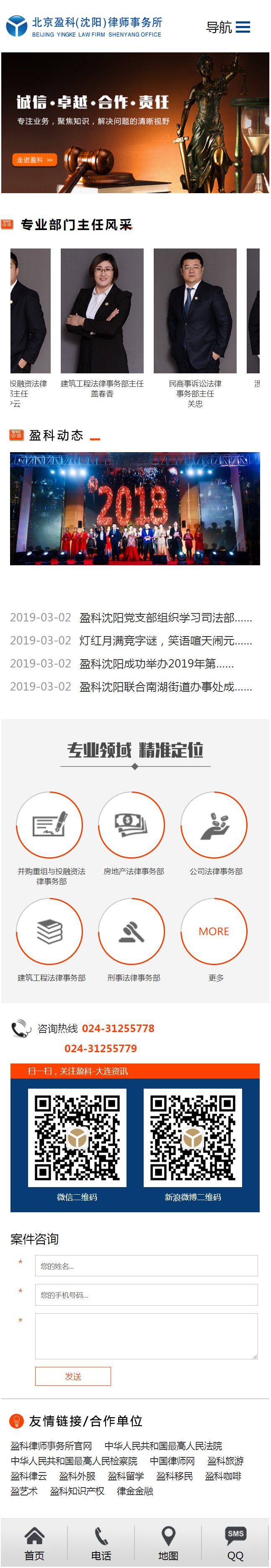Open news 盈科沈阳党支部组织学习司法部
Screen dimensions: 271x1568
tap(165, 618)
